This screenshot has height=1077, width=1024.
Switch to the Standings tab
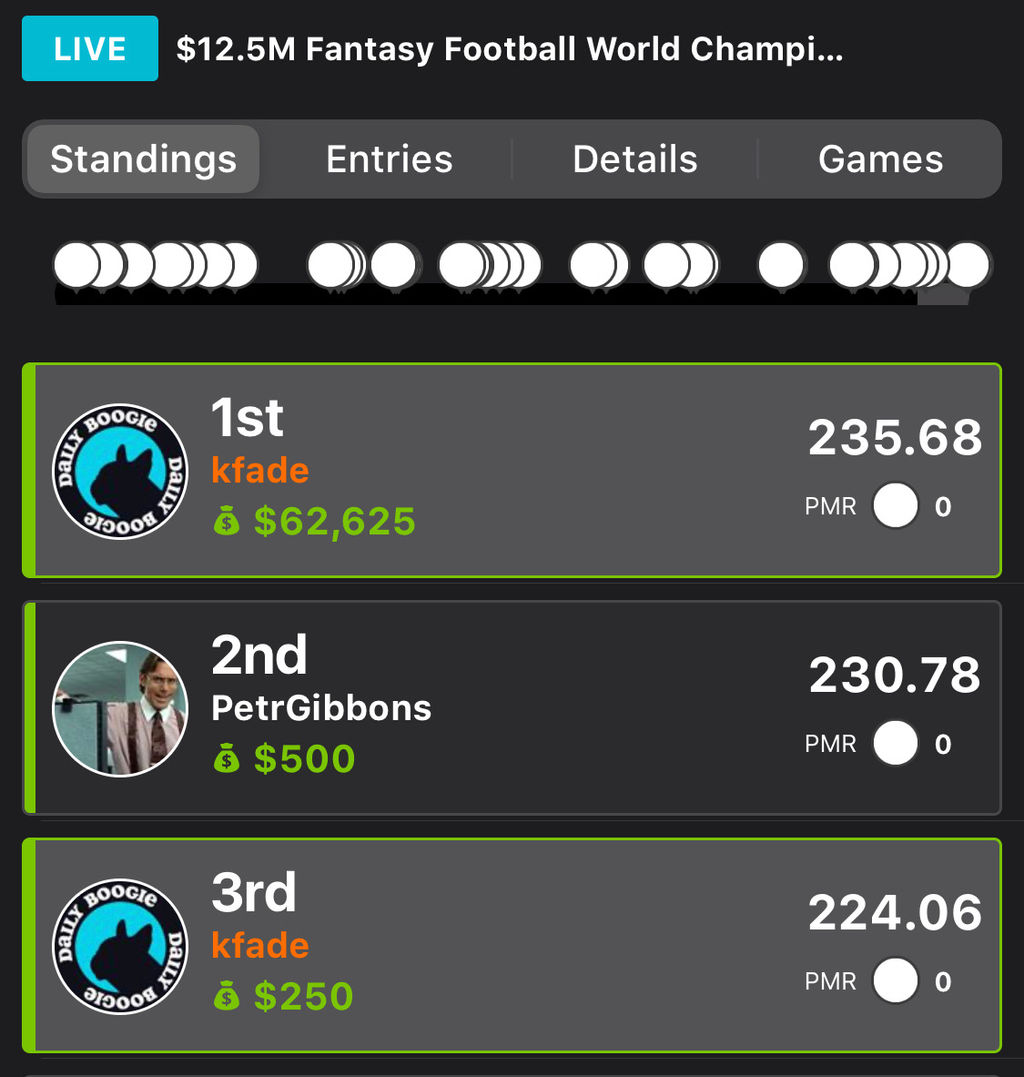(x=143, y=159)
